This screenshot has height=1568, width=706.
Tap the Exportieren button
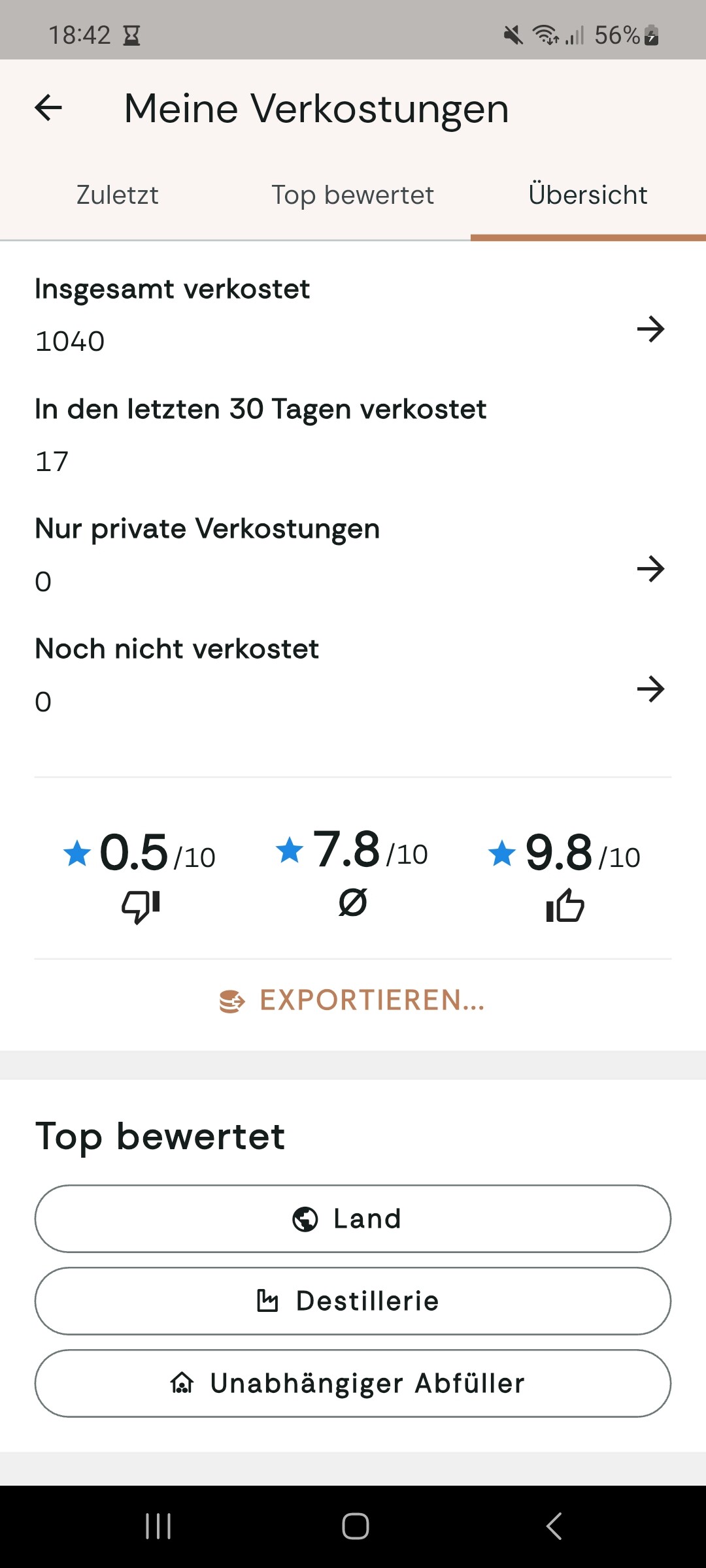[353, 1000]
